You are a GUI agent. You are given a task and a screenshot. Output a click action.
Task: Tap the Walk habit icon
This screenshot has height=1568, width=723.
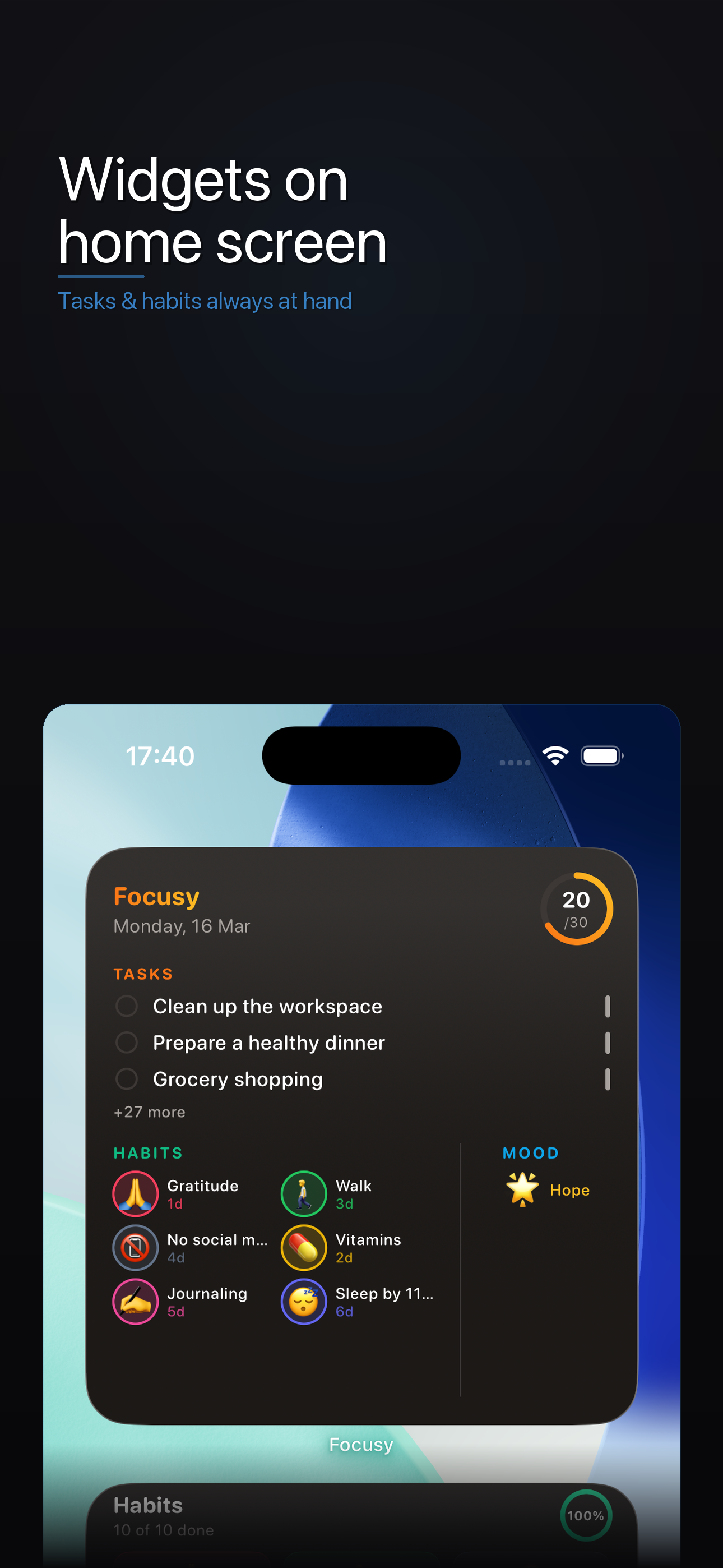coord(303,1193)
